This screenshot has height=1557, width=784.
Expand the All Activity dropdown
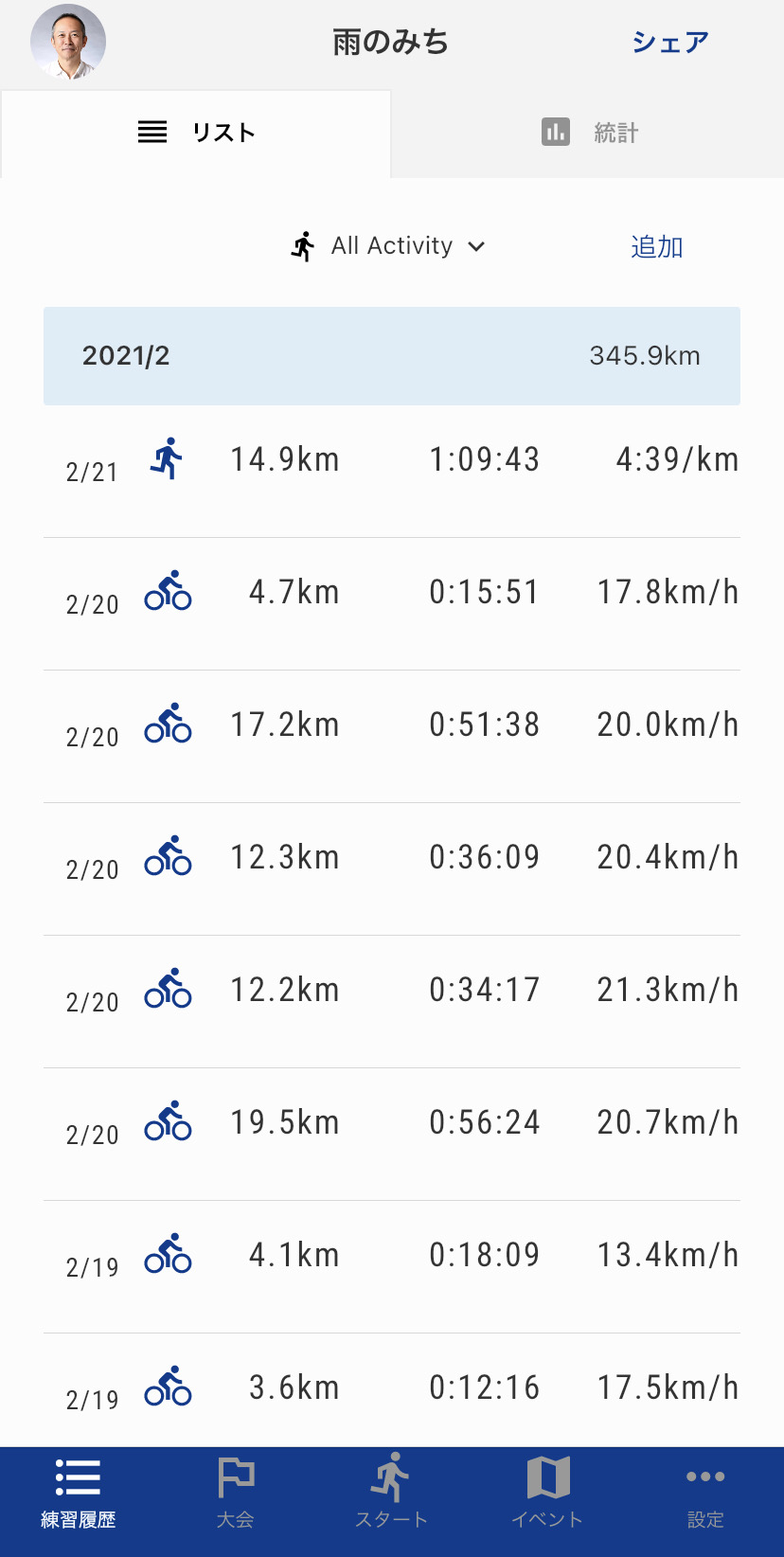(390, 246)
